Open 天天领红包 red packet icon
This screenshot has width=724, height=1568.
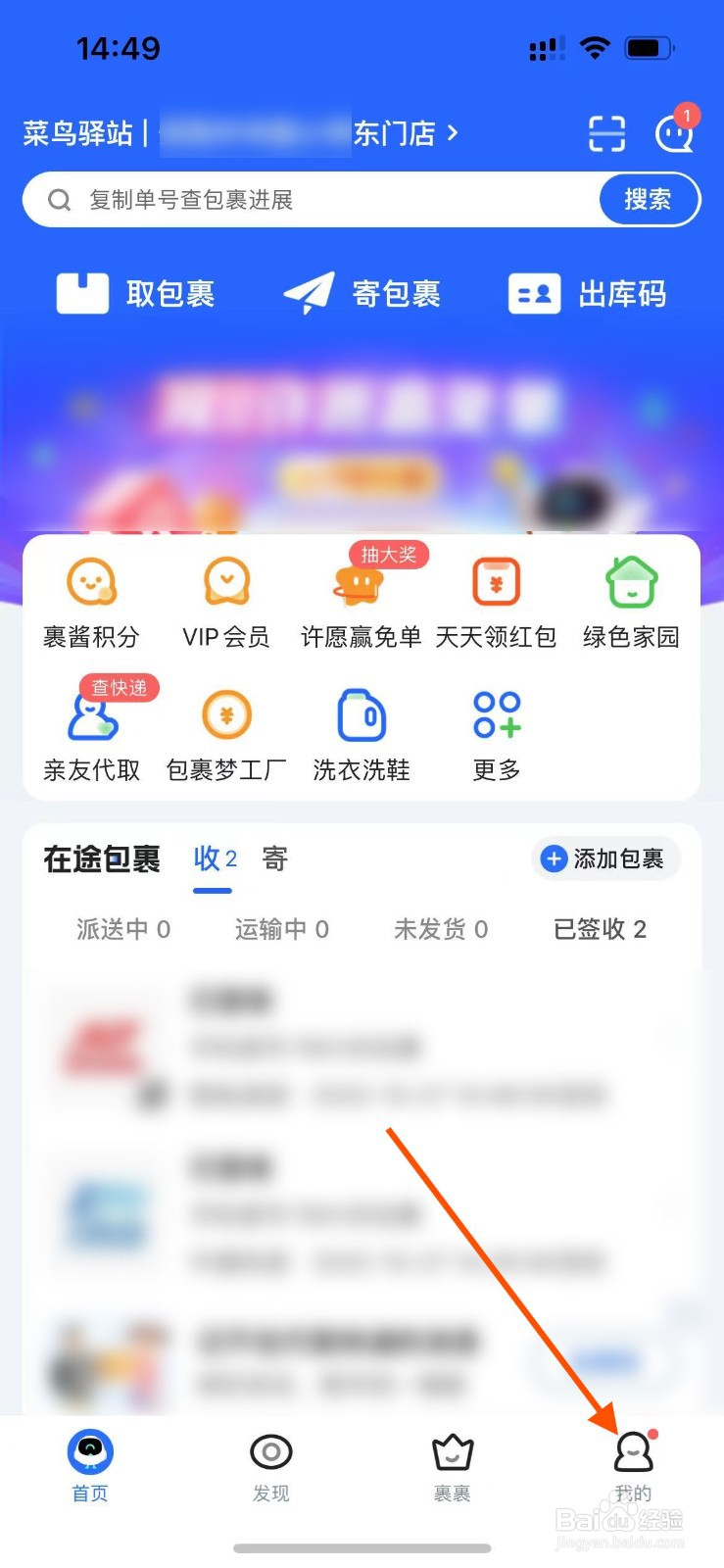pos(495,582)
